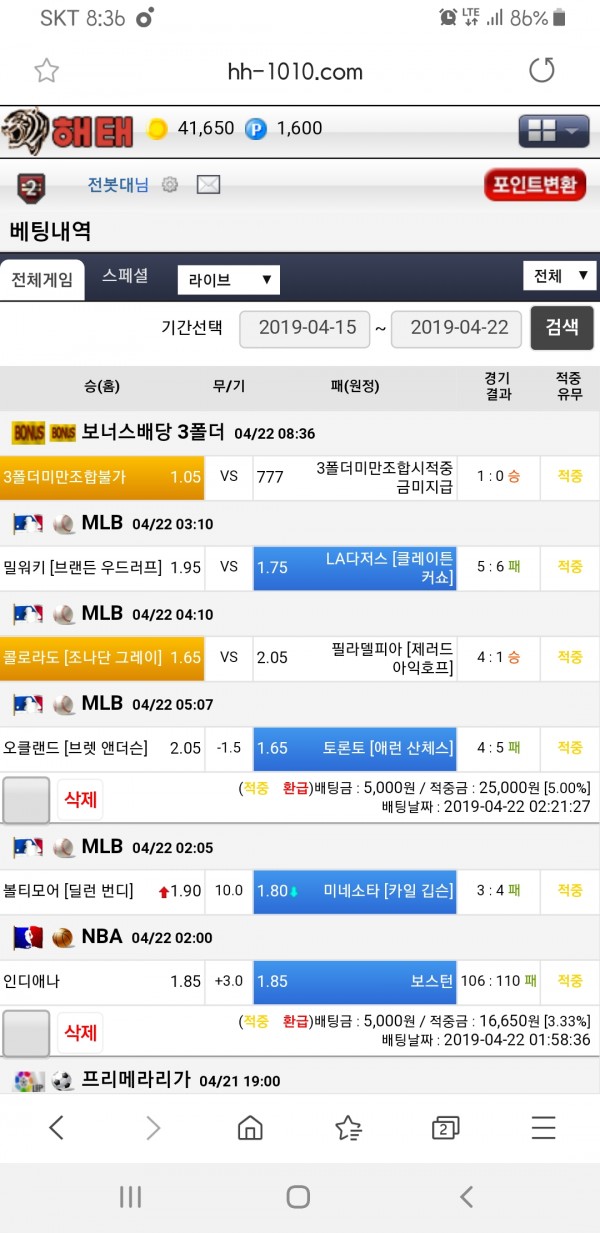Expand the 라이브 dropdown
Viewport: 600px width, 1233px height.
coord(228,280)
